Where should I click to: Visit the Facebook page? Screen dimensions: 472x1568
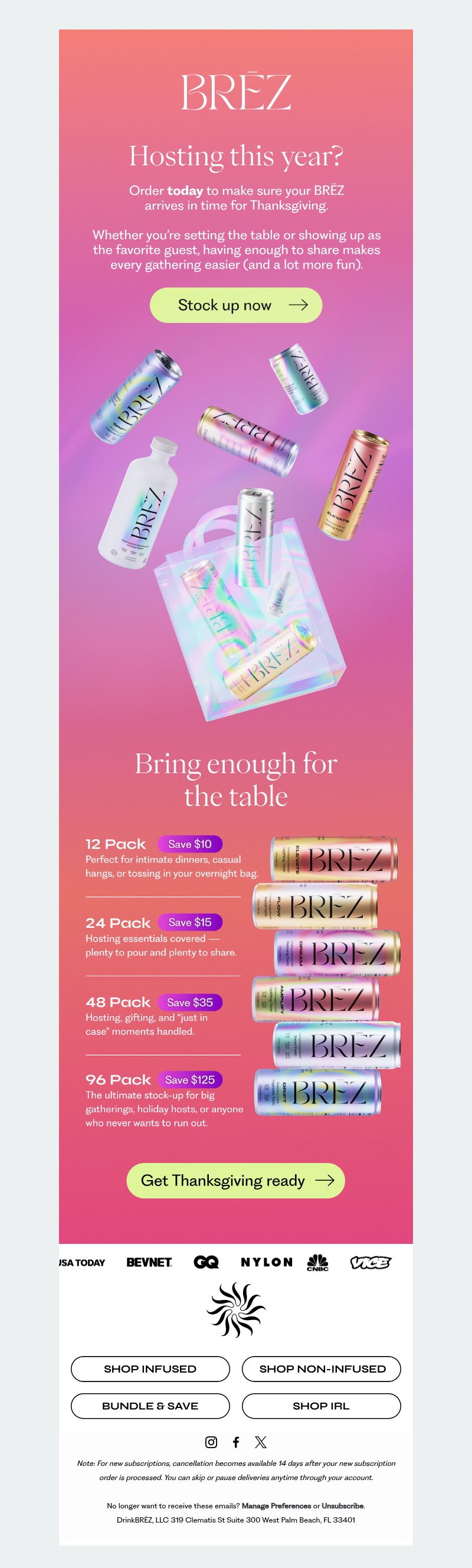(236, 1442)
